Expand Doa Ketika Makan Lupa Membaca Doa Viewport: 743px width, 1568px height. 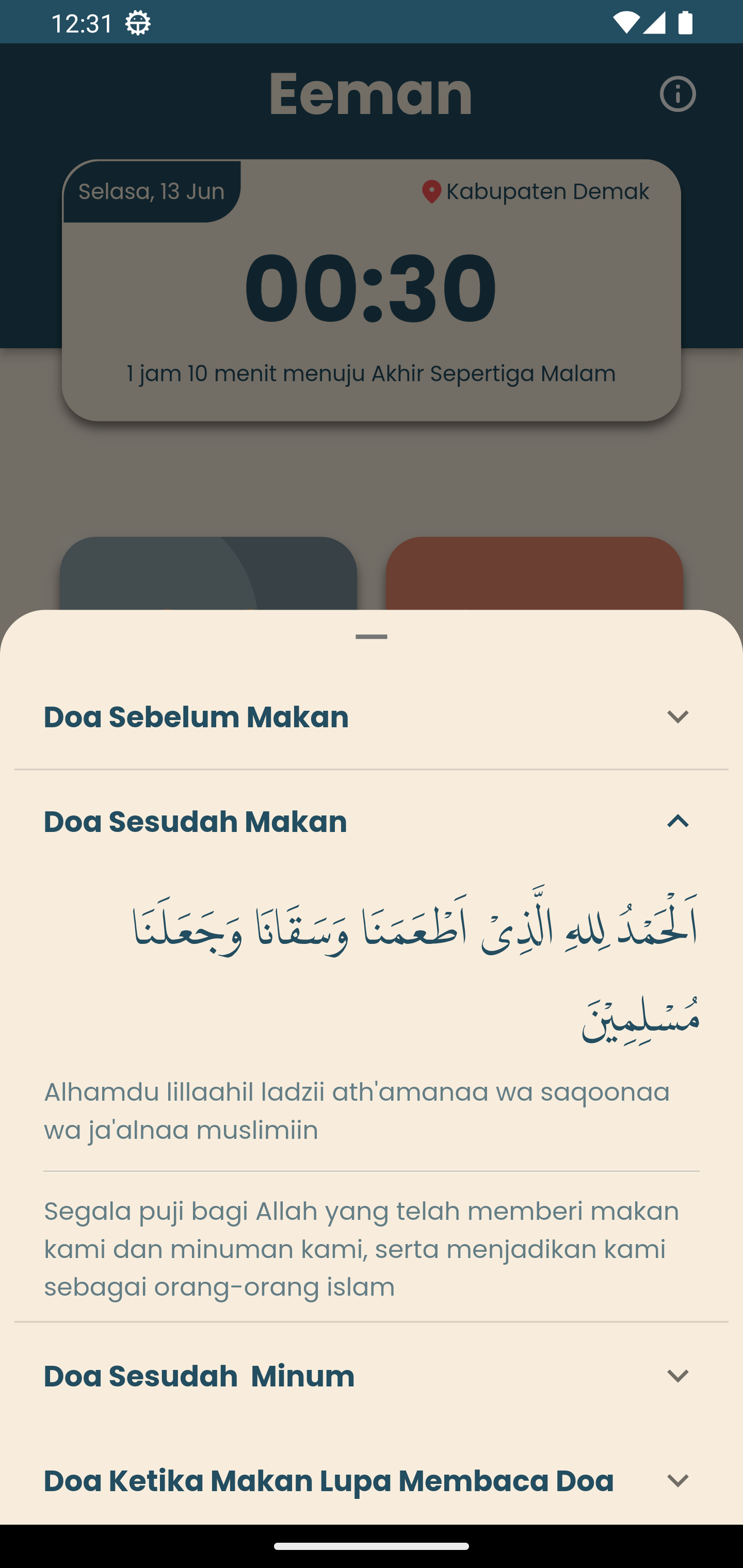[x=372, y=1480]
